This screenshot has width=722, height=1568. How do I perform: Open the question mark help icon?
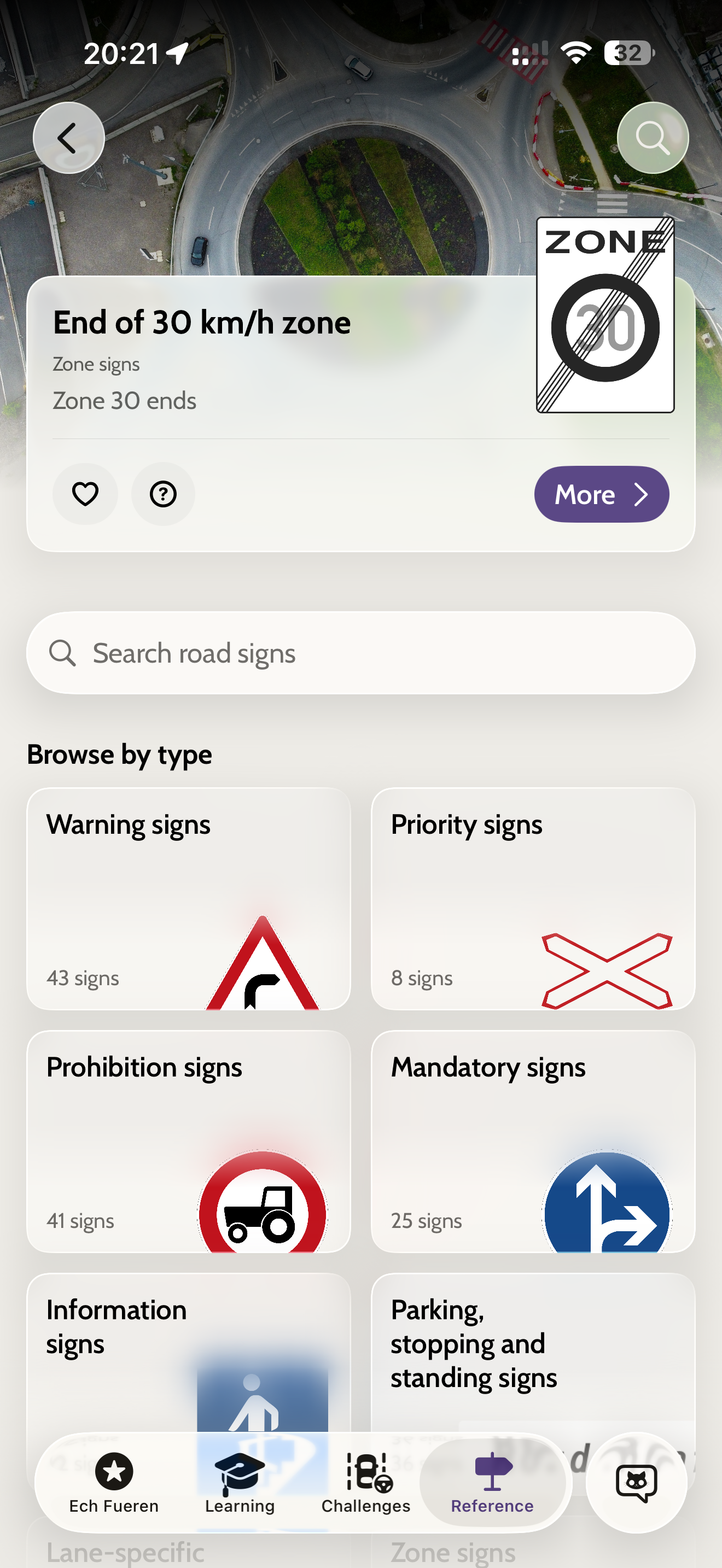(x=162, y=494)
